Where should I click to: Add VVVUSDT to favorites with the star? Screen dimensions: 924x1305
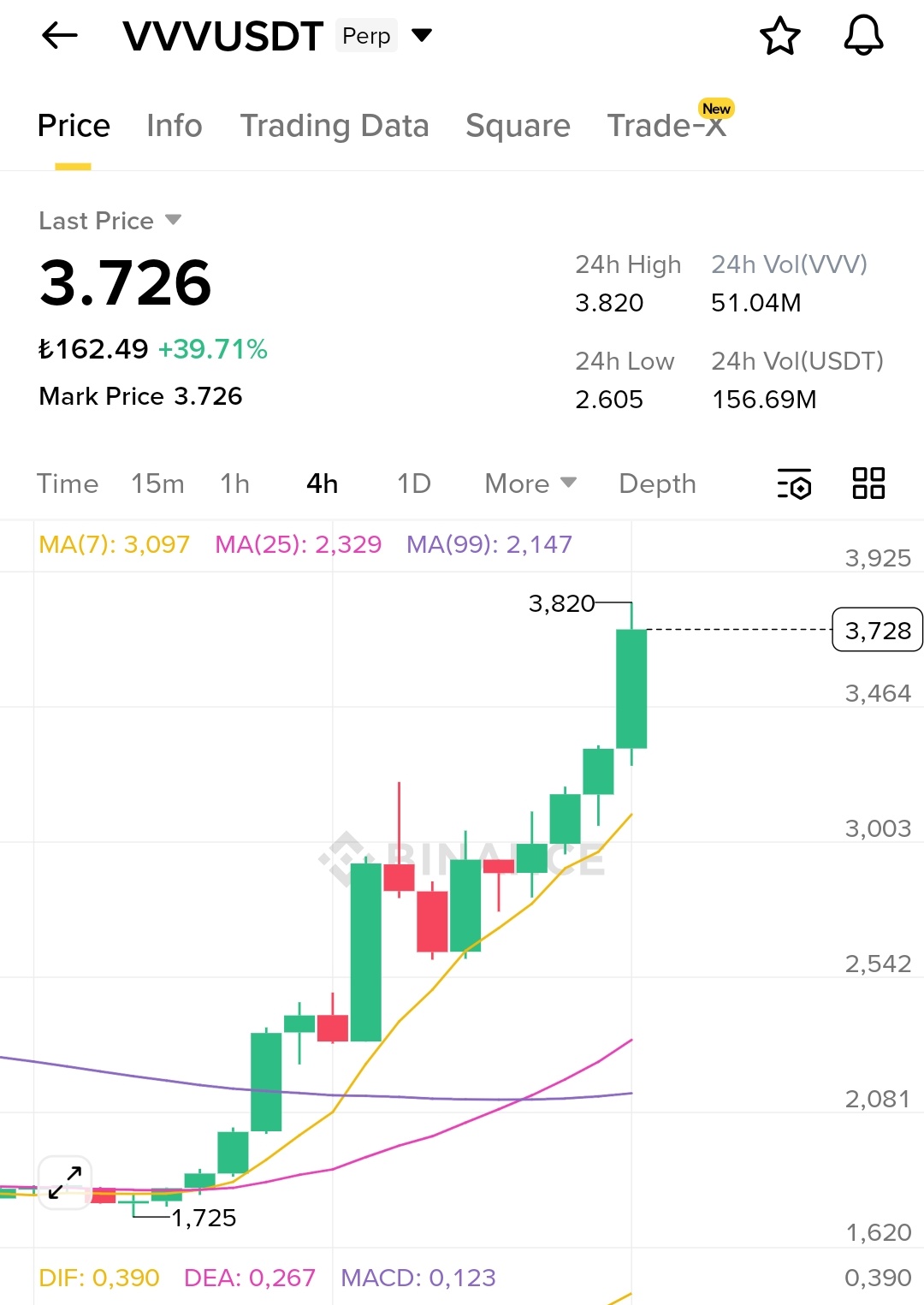[x=779, y=36]
